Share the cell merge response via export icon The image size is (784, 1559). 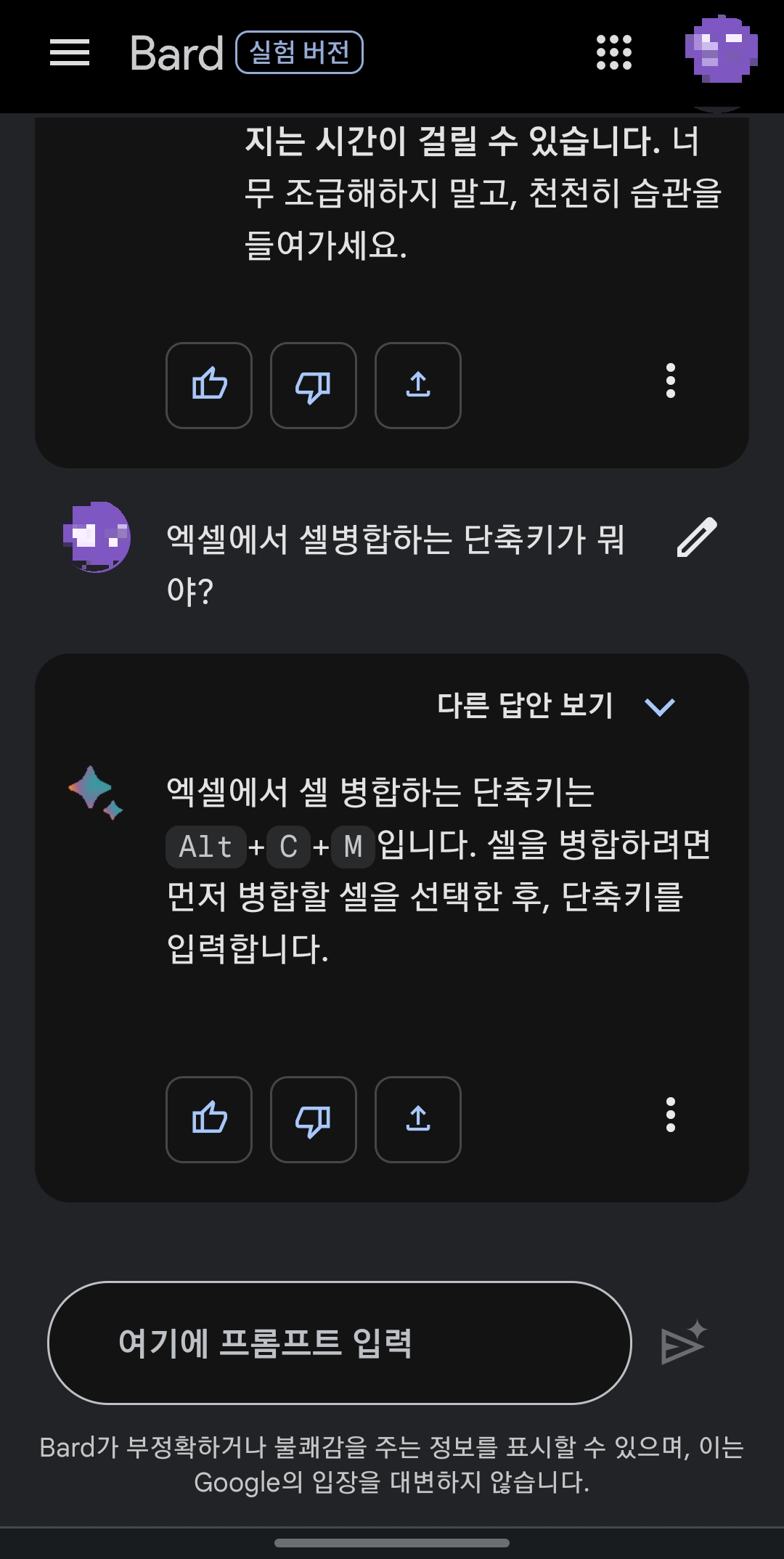[x=417, y=1120]
